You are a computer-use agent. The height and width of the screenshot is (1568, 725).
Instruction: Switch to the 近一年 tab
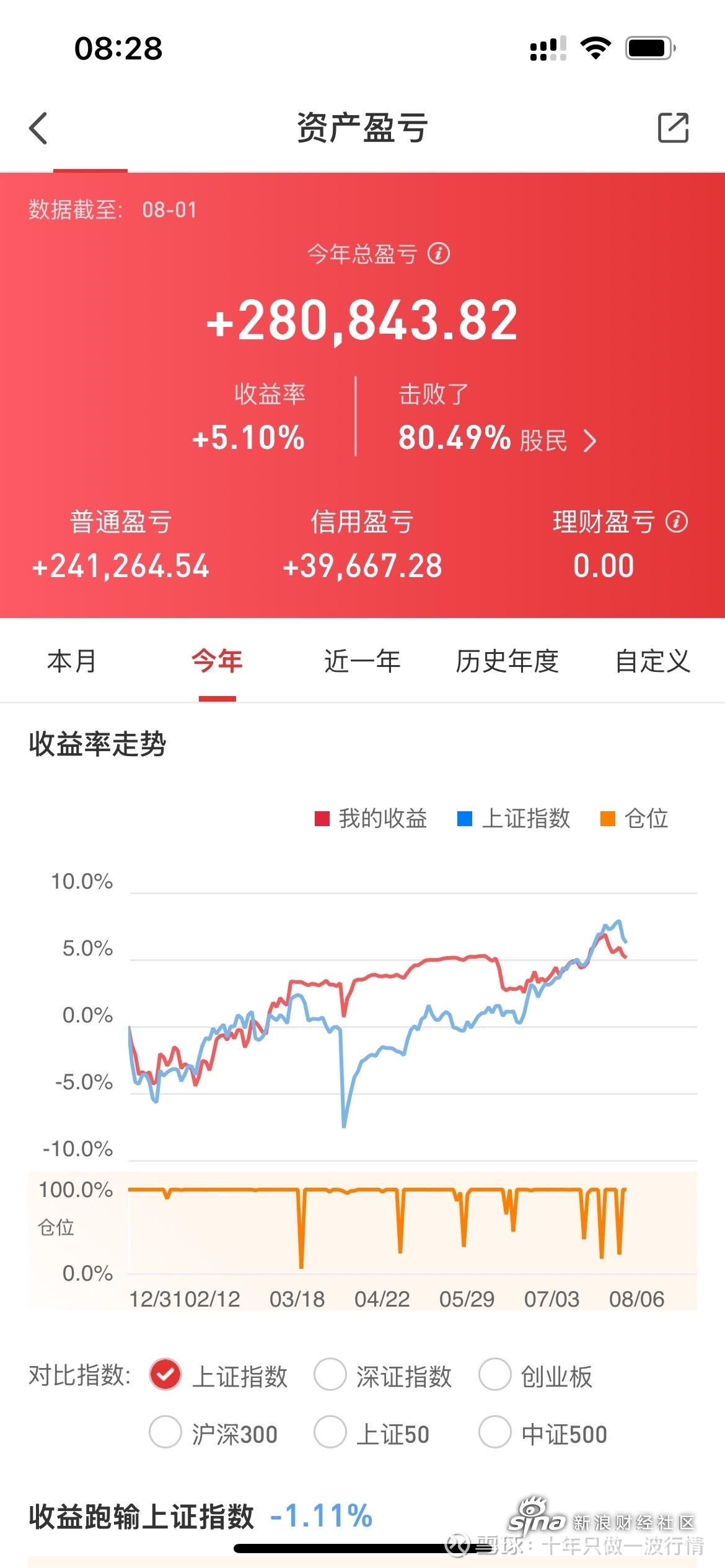pos(362,661)
